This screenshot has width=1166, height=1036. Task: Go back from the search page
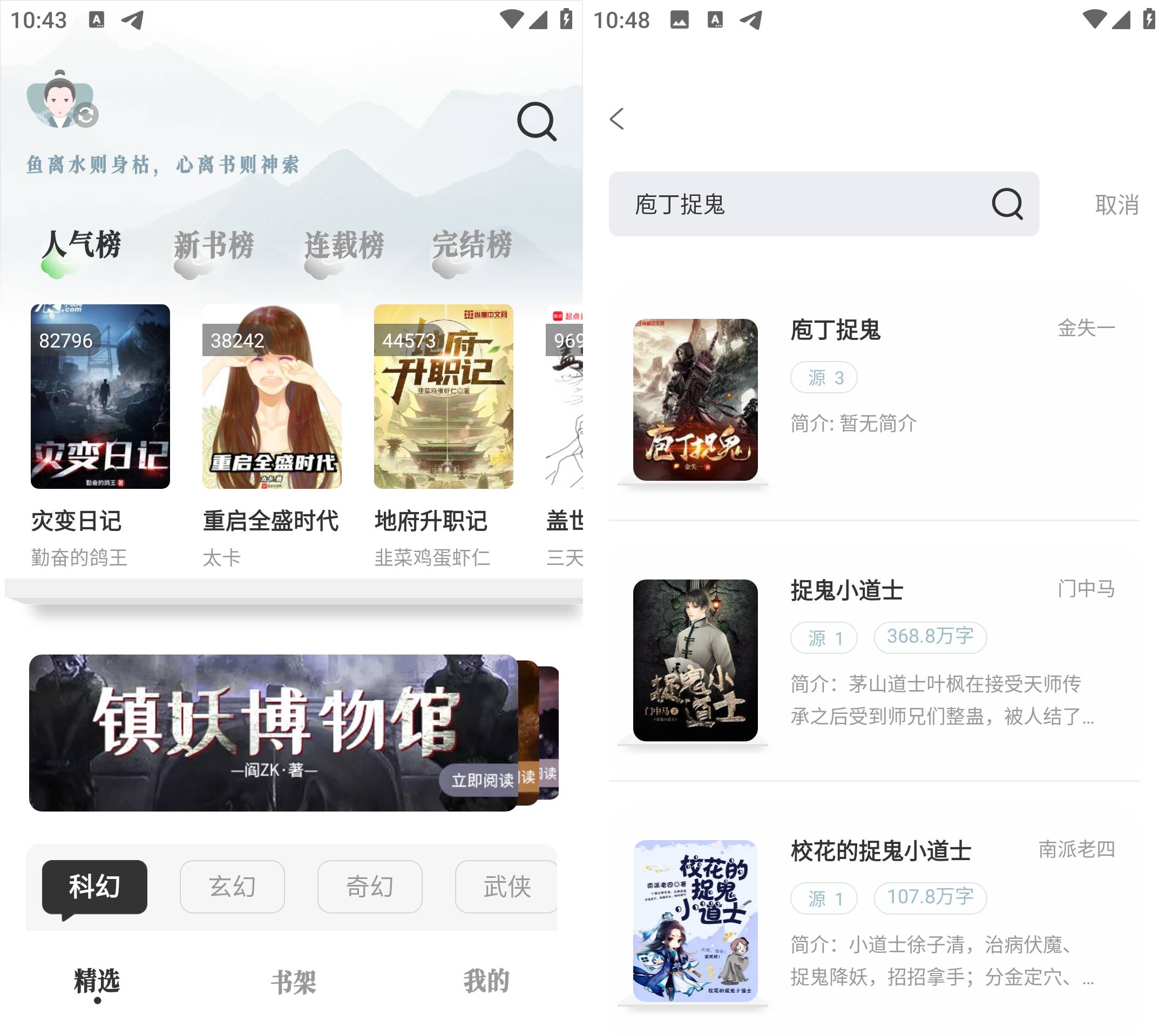(617, 119)
